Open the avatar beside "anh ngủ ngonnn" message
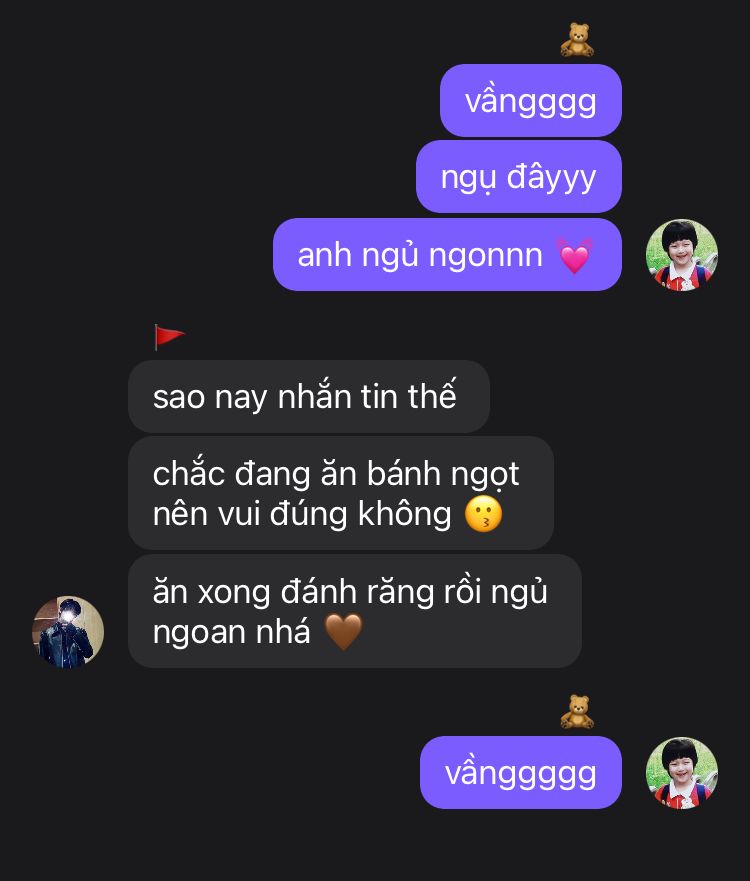The image size is (750, 881). (x=682, y=255)
